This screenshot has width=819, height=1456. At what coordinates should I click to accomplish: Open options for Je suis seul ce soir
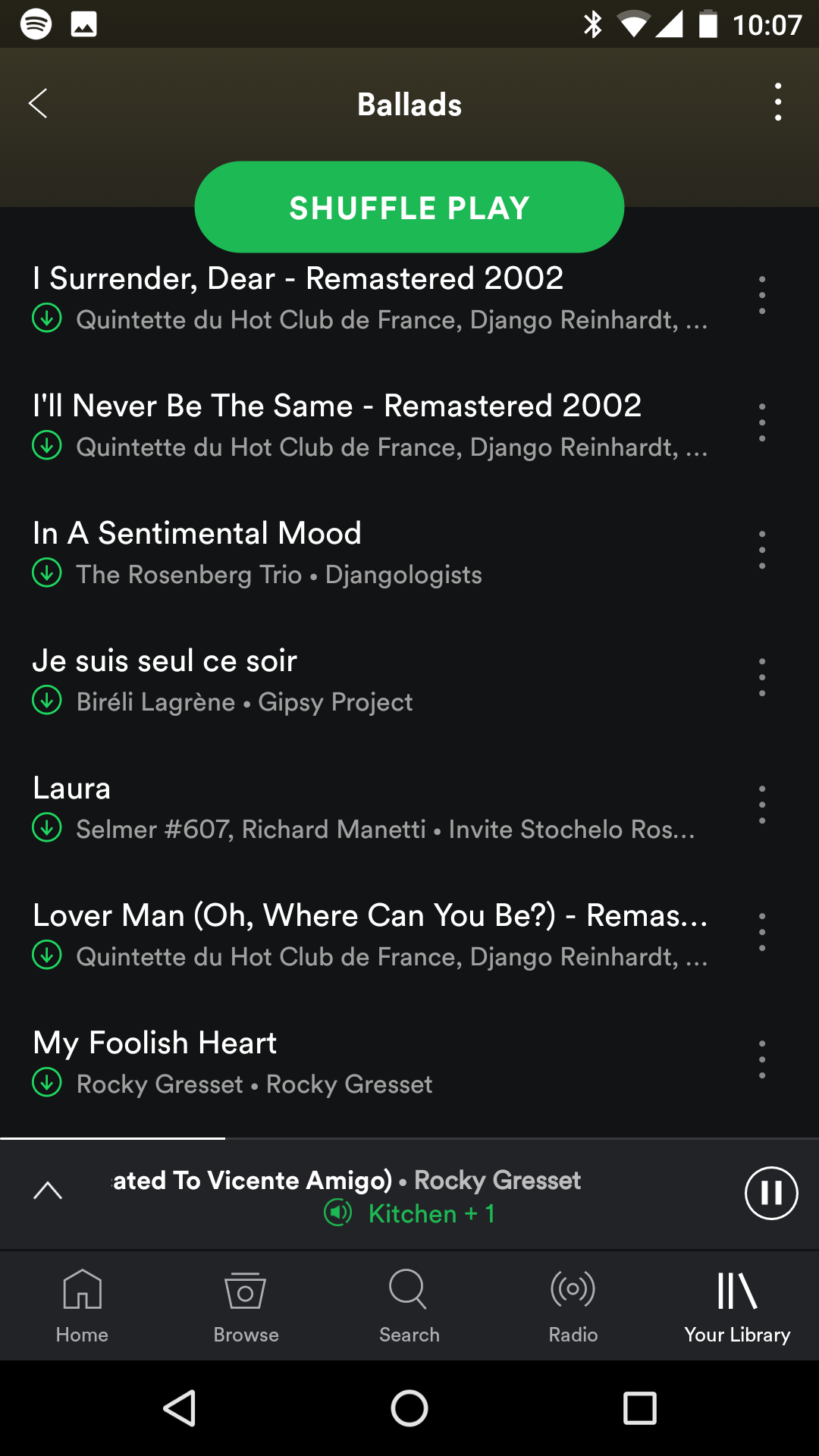point(762,678)
